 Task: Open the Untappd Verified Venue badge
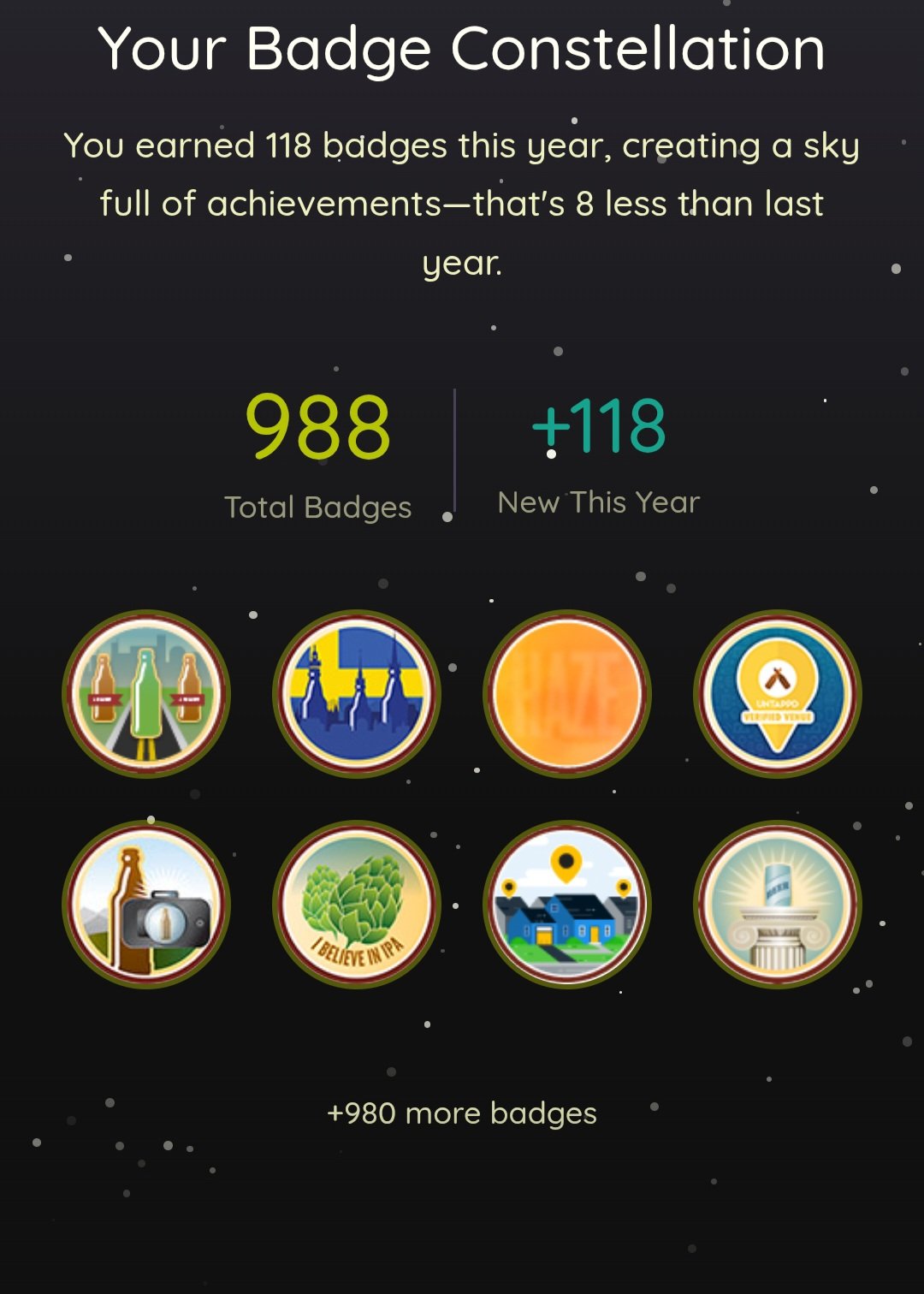[778, 693]
